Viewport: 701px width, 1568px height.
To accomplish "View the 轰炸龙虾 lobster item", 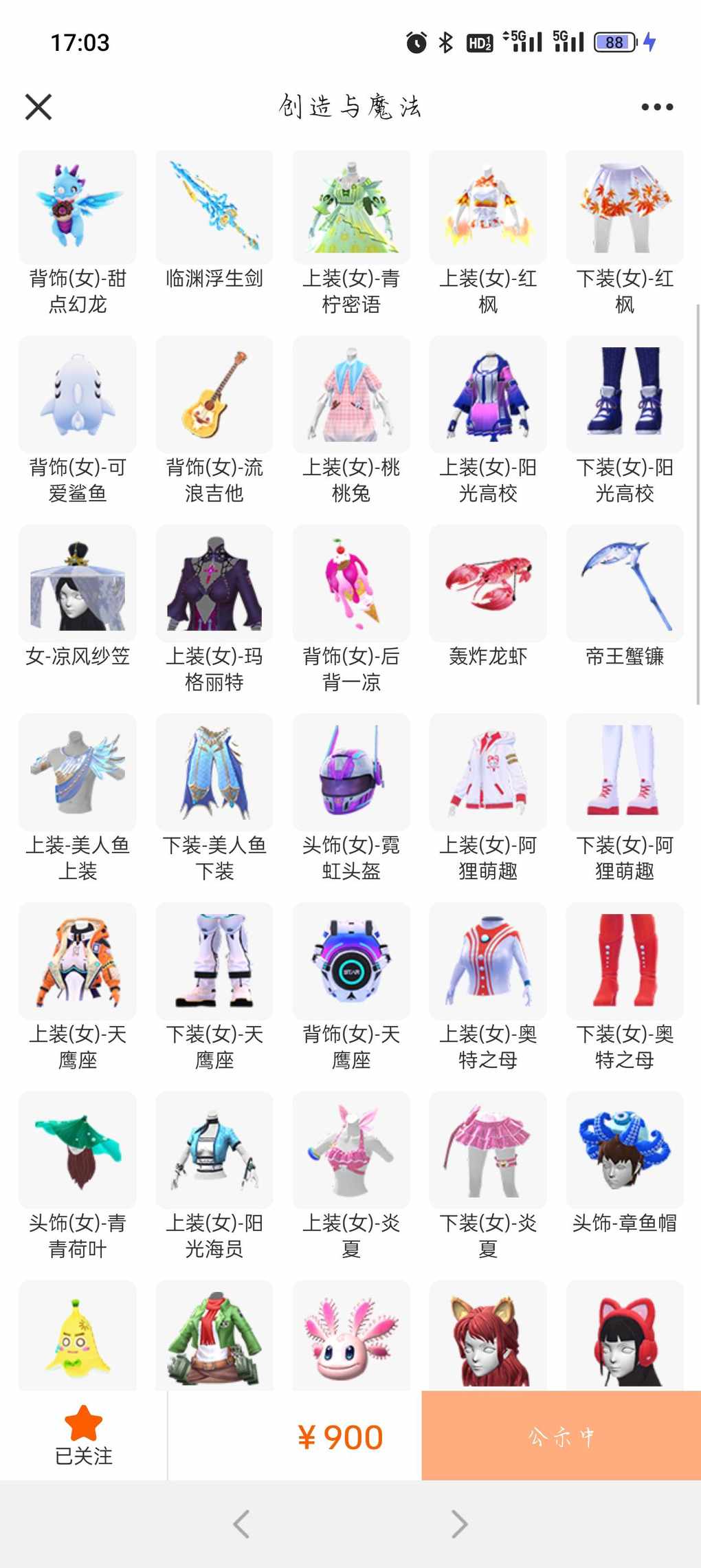I will pyautogui.click(x=488, y=583).
